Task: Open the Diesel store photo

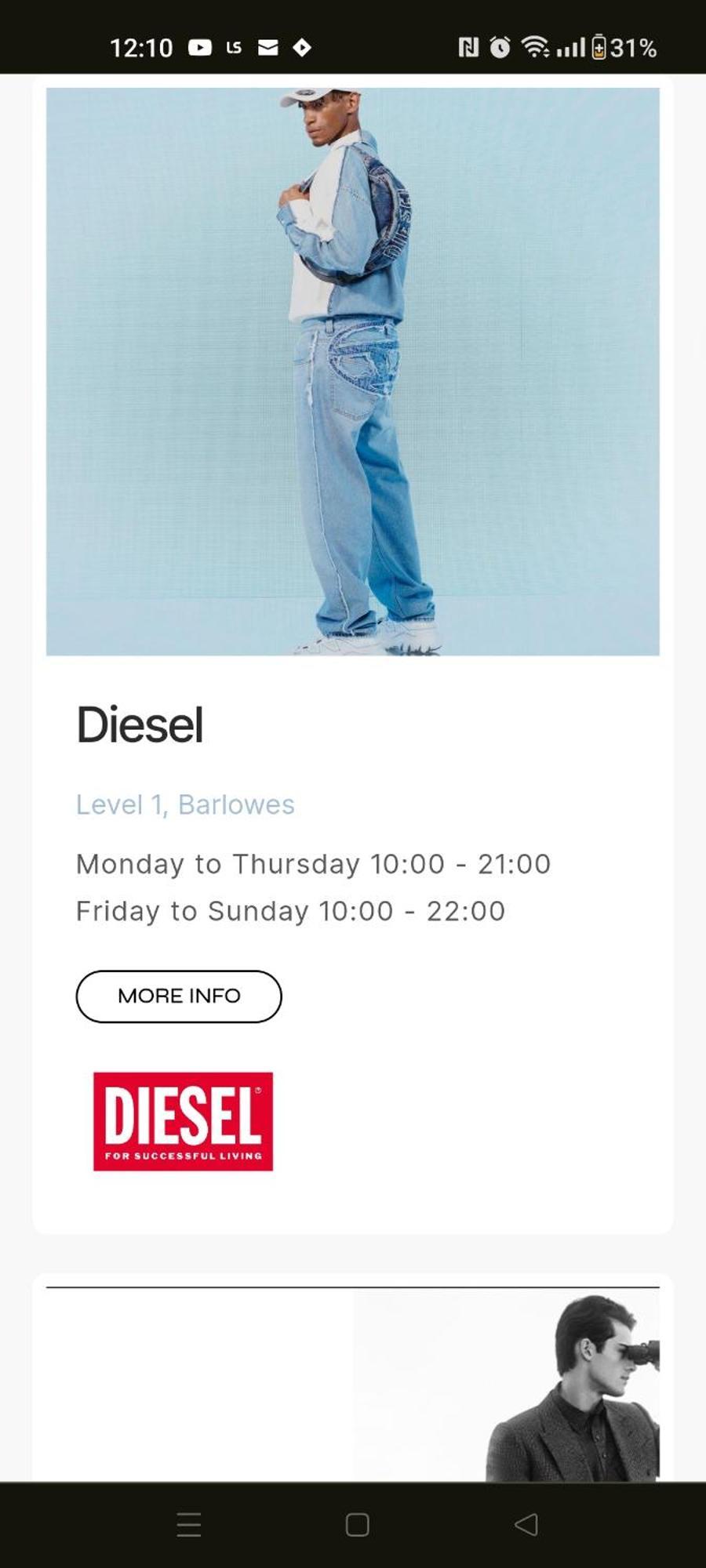Action: (x=353, y=371)
